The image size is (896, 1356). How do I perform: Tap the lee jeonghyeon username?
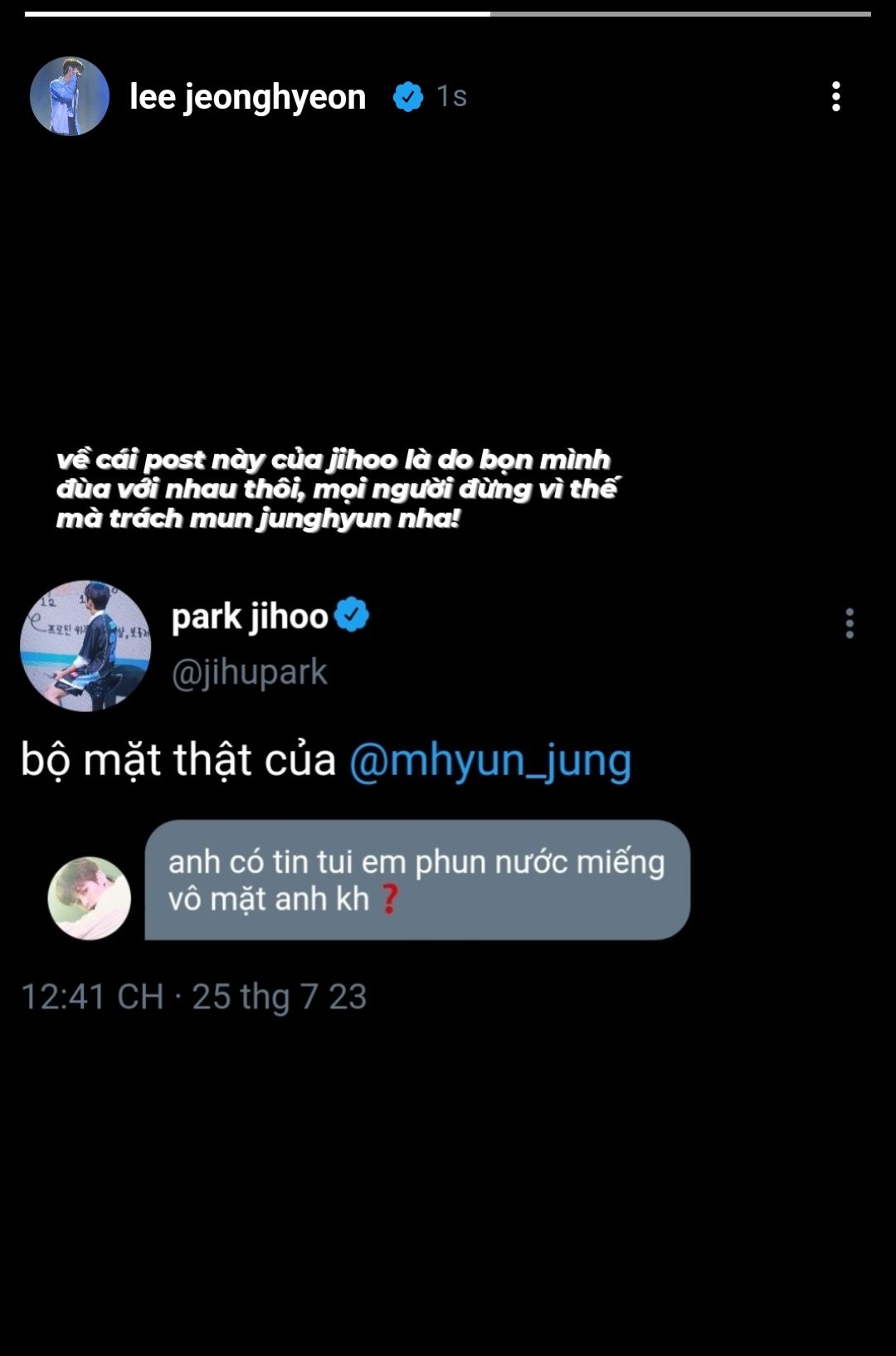(247, 97)
